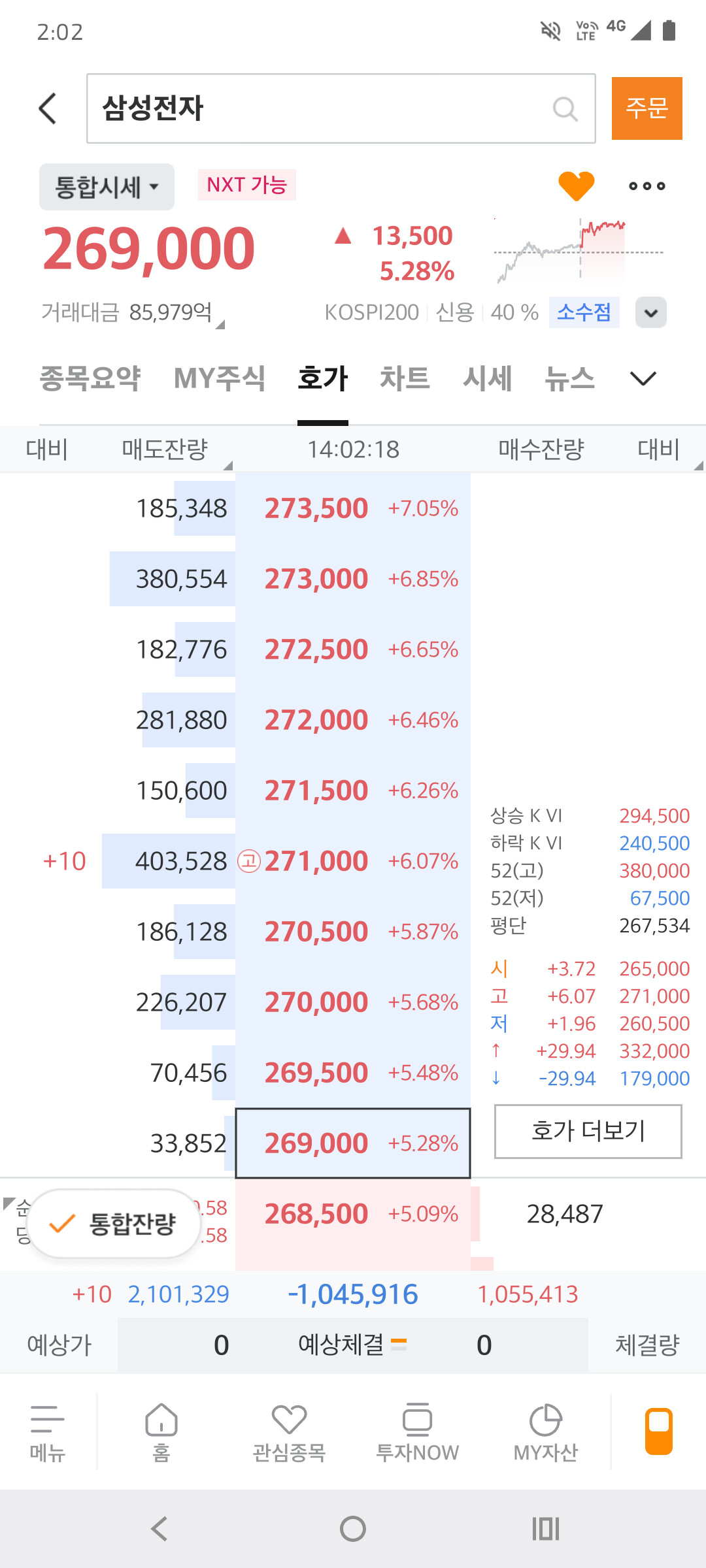This screenshot has width=706, height=1568.
Task: Open the three-dot more options menu
Action: [647, 186]
